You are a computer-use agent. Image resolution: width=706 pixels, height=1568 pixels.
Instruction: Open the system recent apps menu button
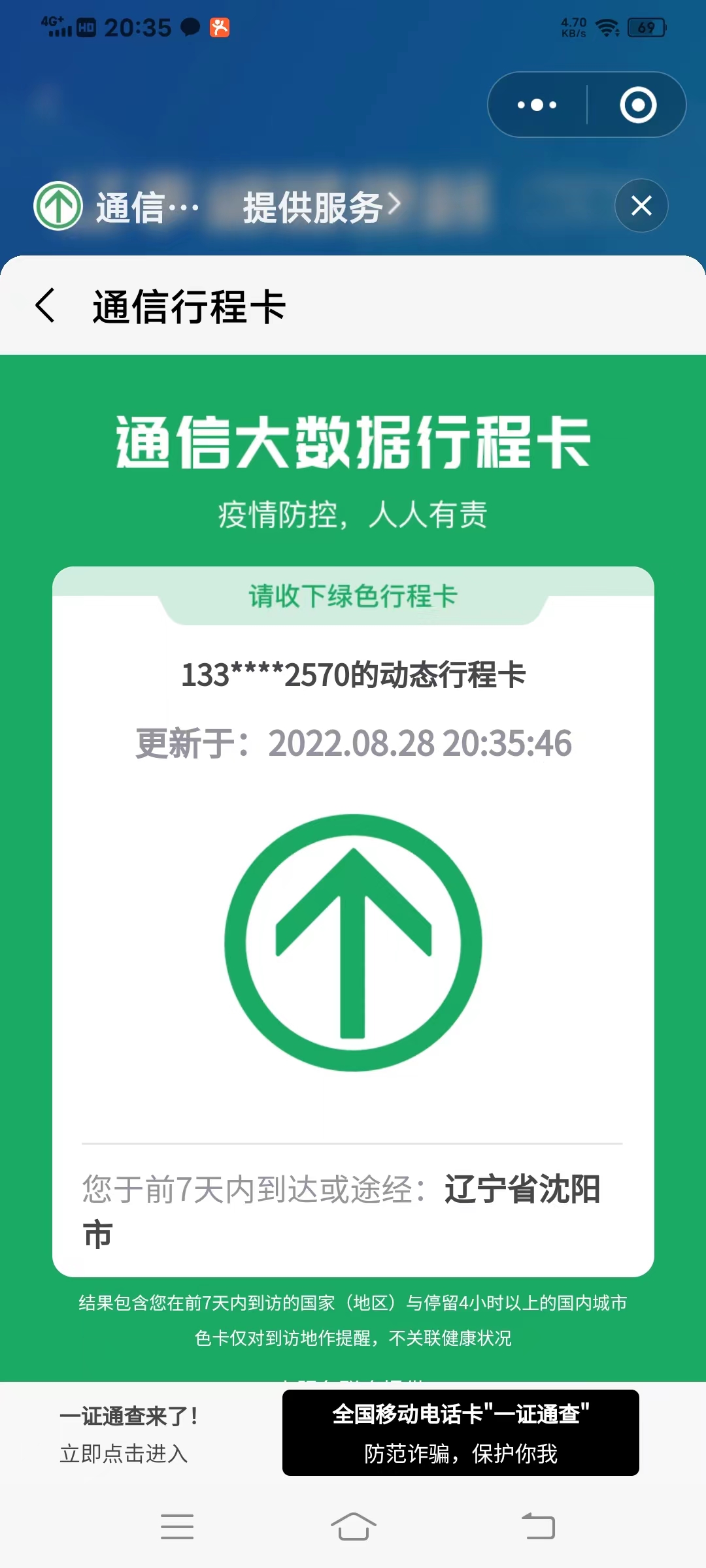click(x=177, y=1526)
